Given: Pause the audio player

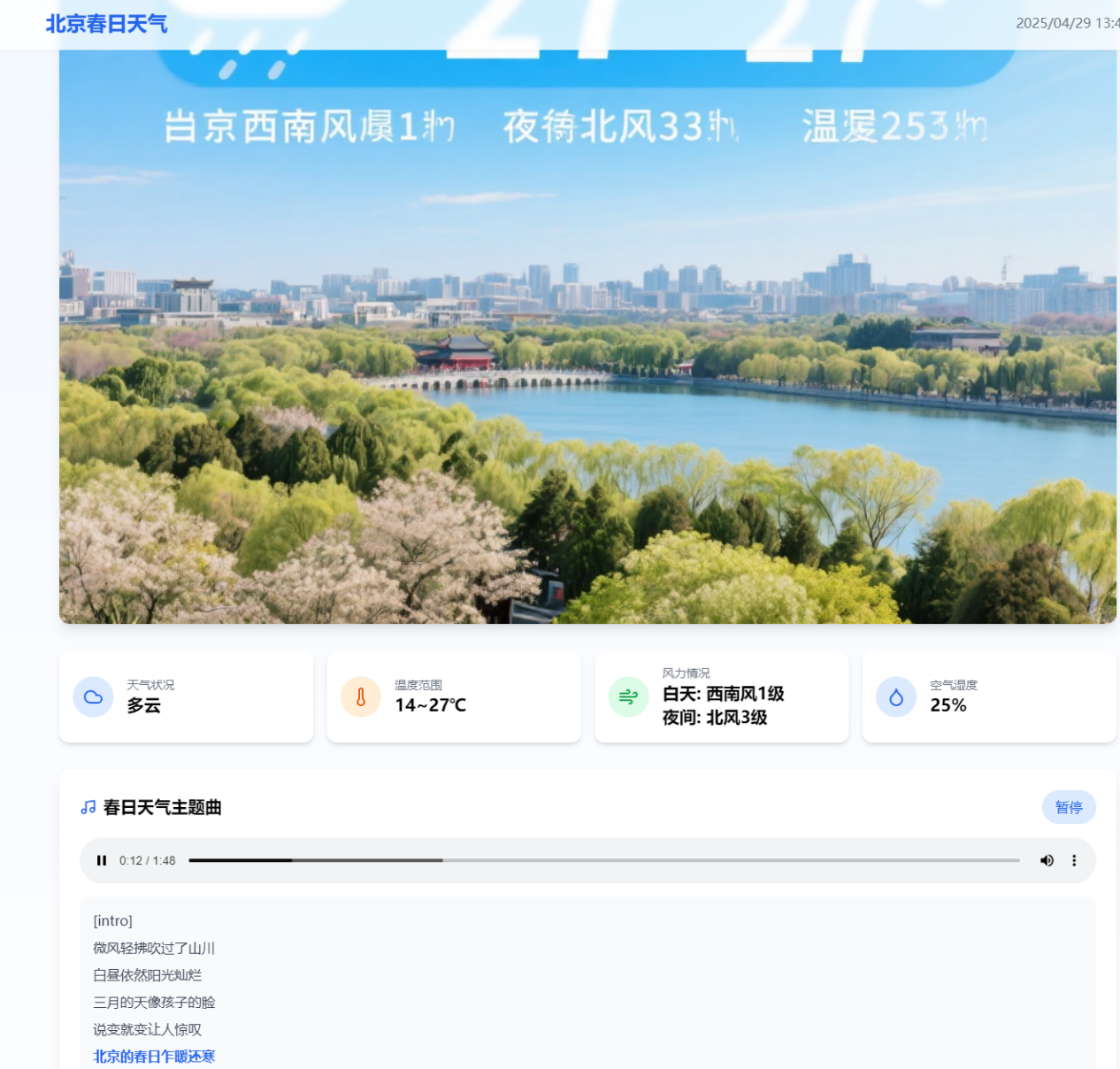Looking at the screenshot, I should point(102,860).
